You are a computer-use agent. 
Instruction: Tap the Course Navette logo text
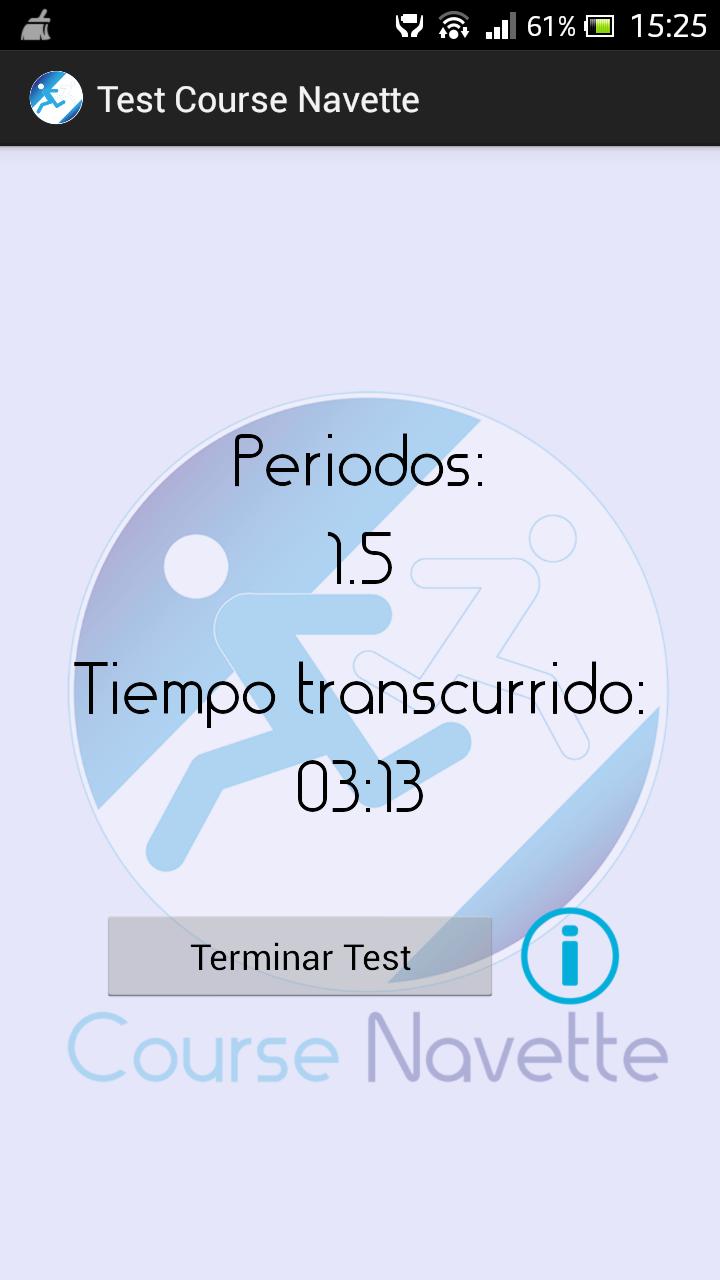360,1048
